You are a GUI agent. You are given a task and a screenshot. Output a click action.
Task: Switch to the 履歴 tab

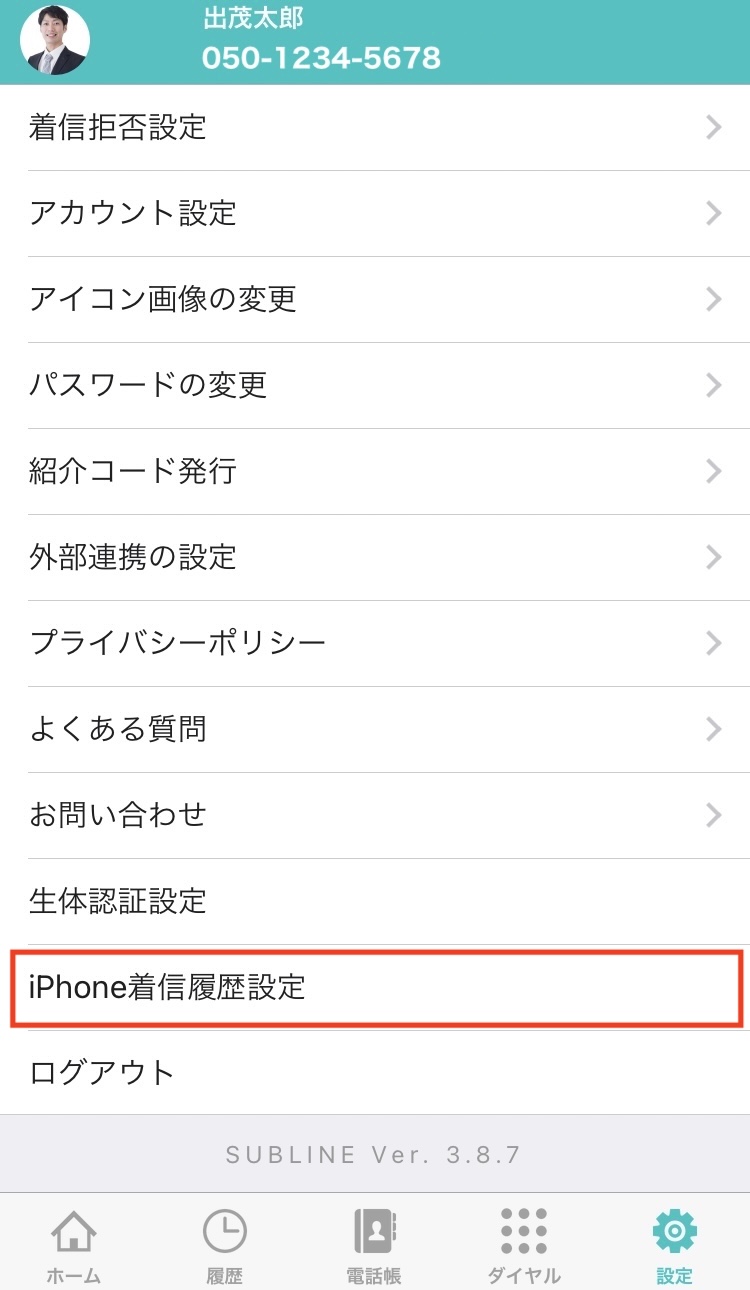pos(224,1244)
